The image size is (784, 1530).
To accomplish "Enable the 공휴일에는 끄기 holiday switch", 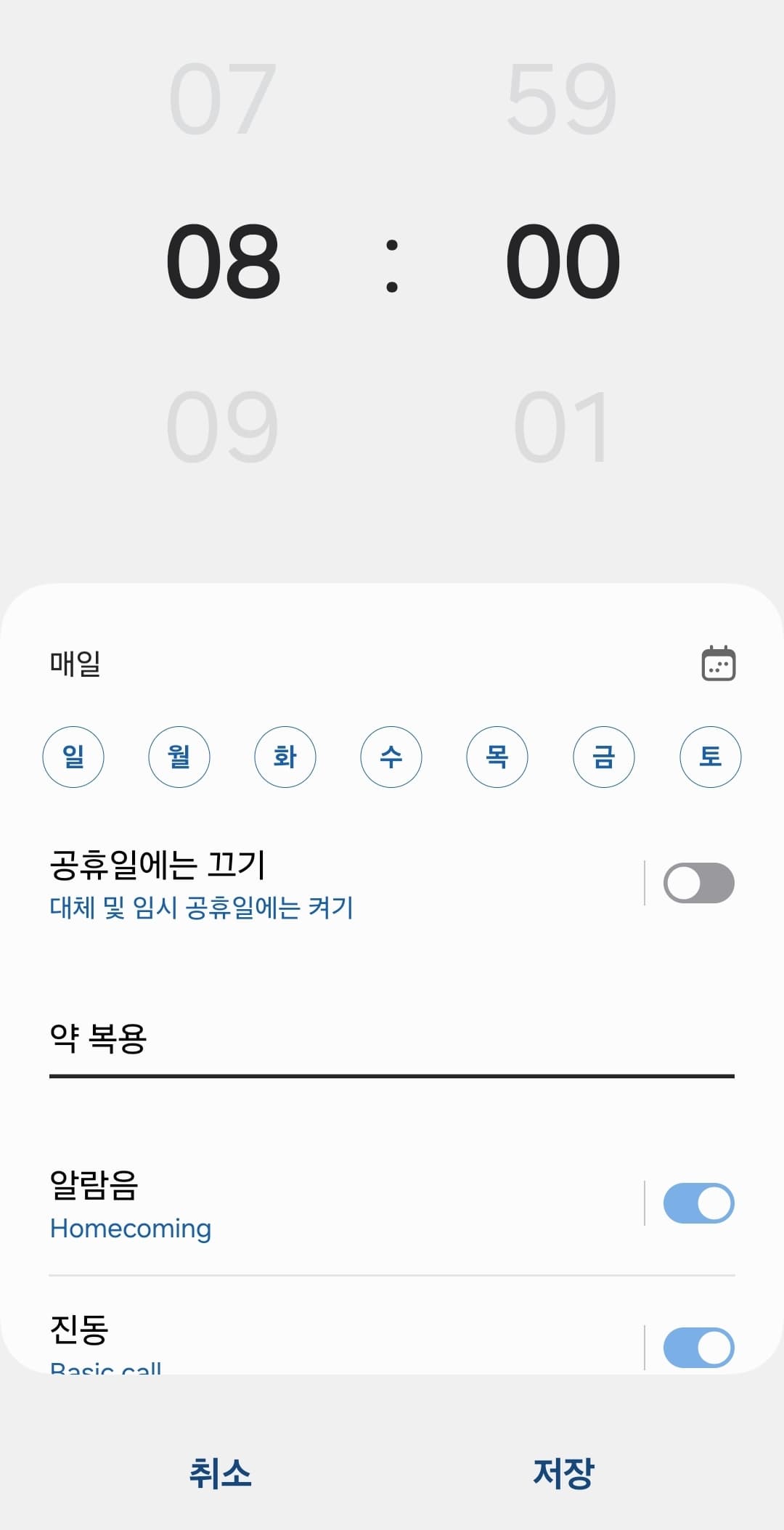I will point(698,882).
